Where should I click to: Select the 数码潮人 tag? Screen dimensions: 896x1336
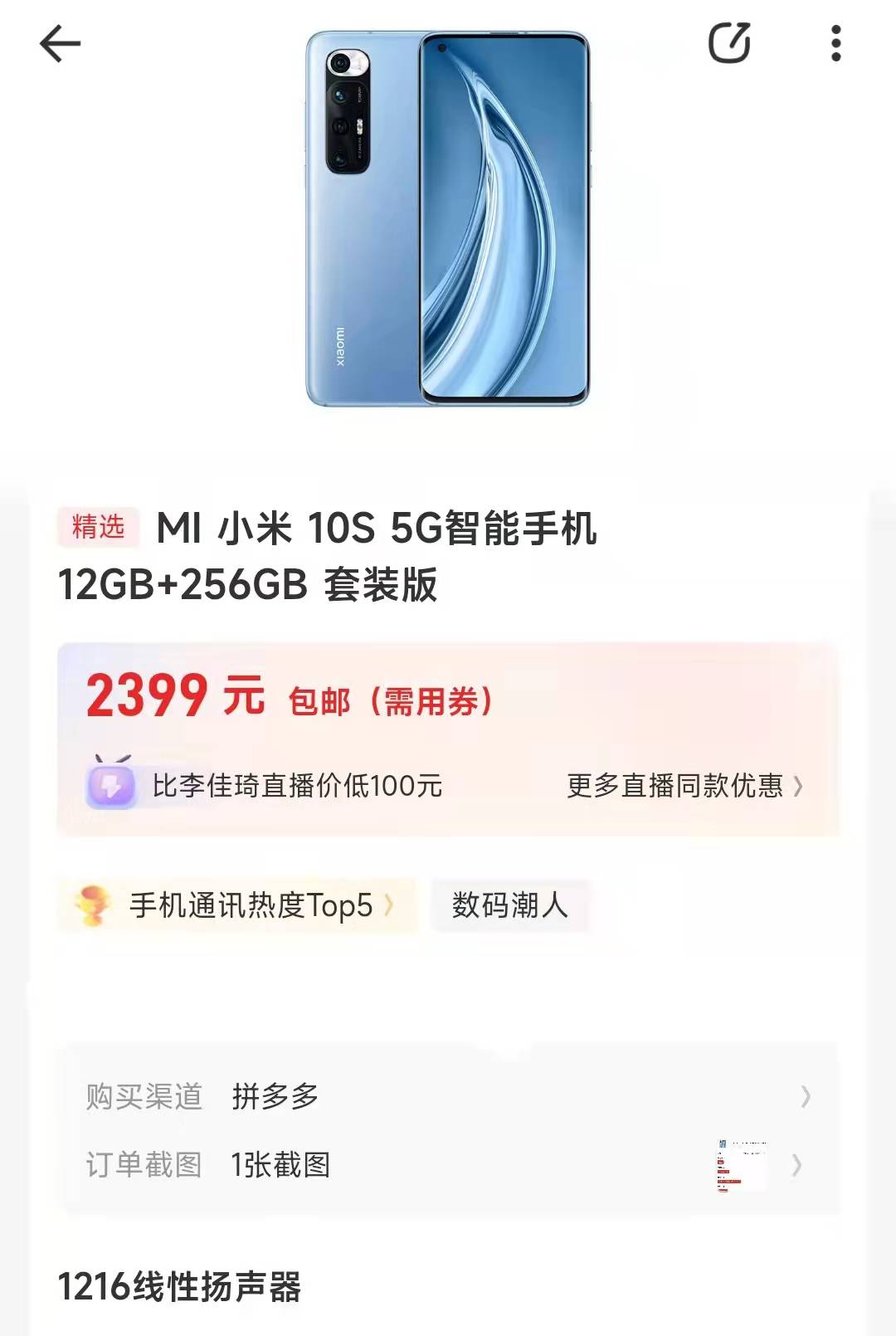509,906
